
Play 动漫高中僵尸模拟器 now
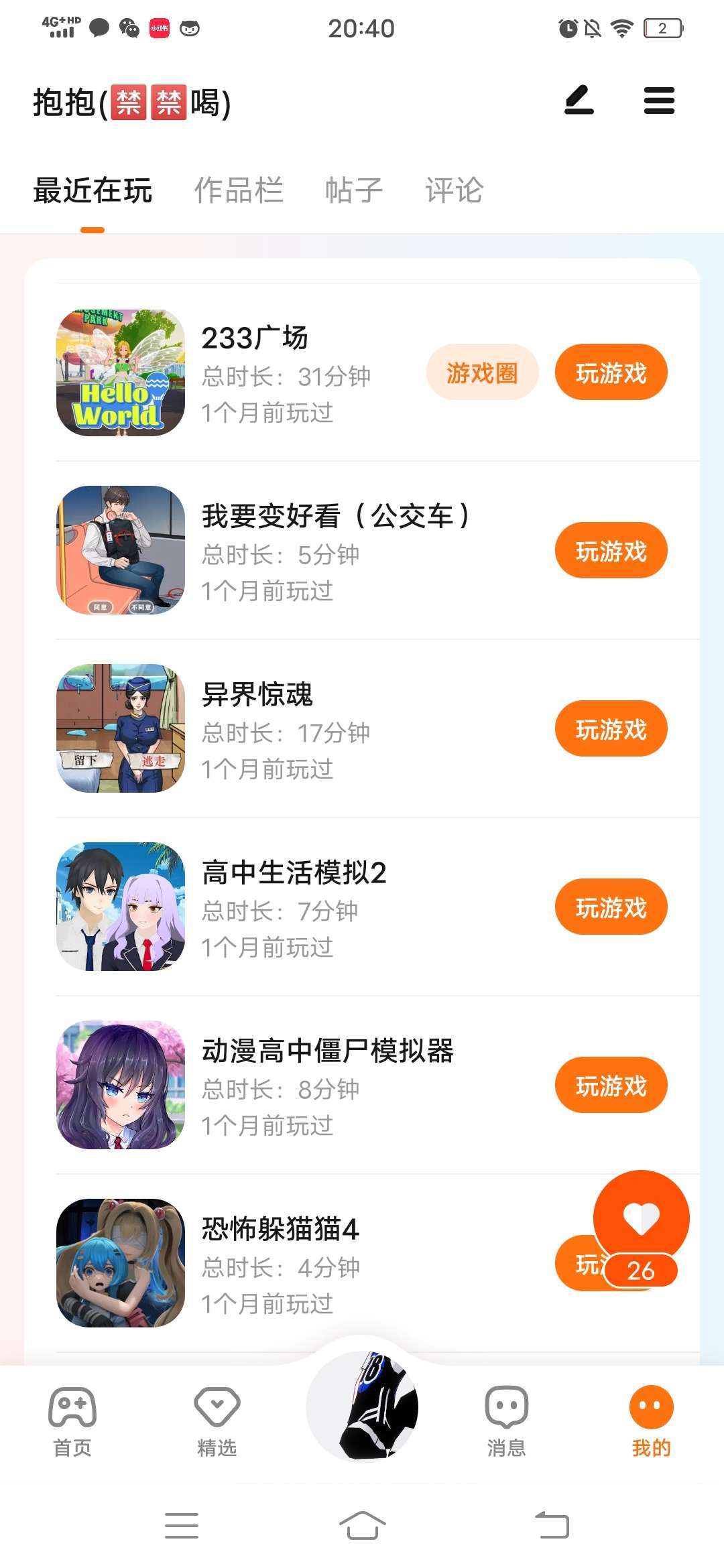[611, 1086]
